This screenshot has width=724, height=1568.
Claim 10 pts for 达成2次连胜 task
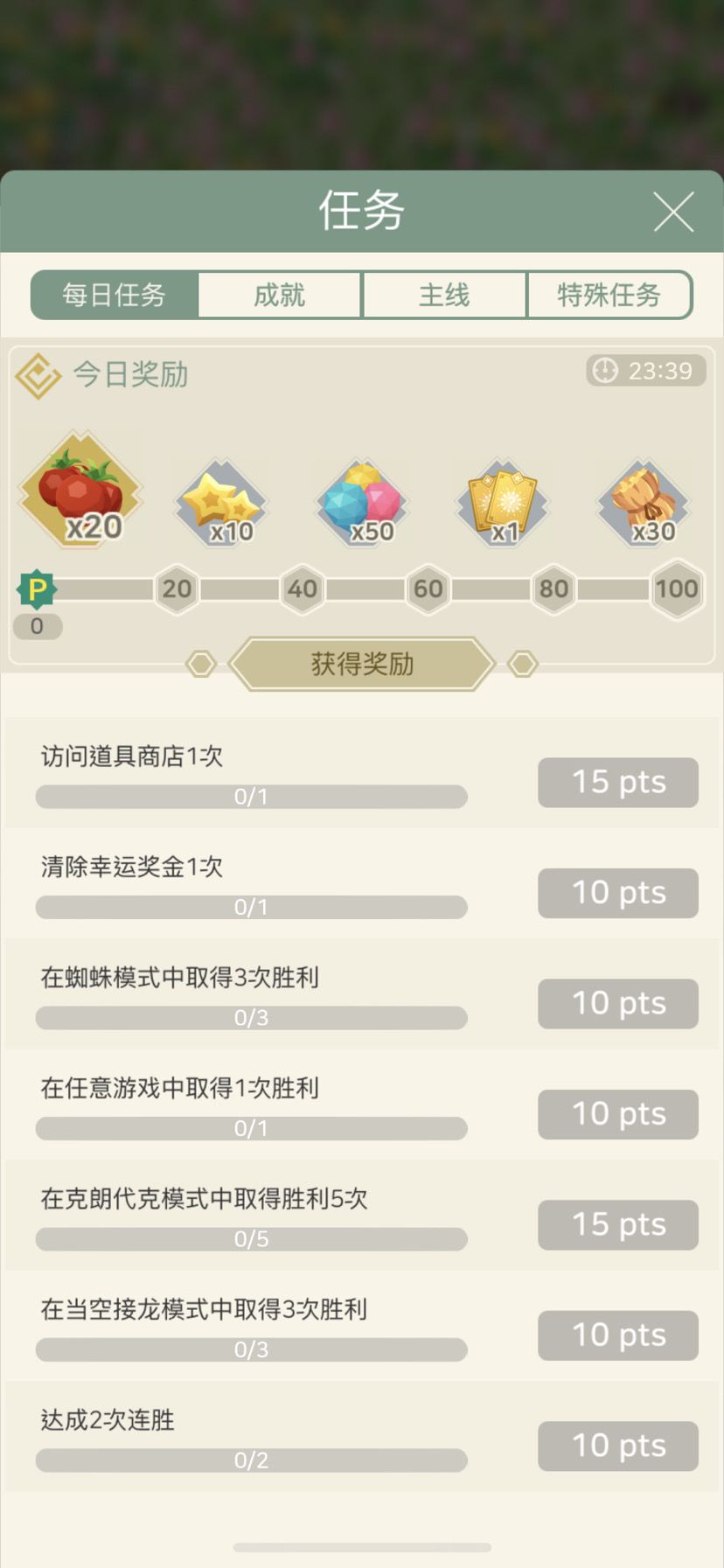pos(617,1446)
